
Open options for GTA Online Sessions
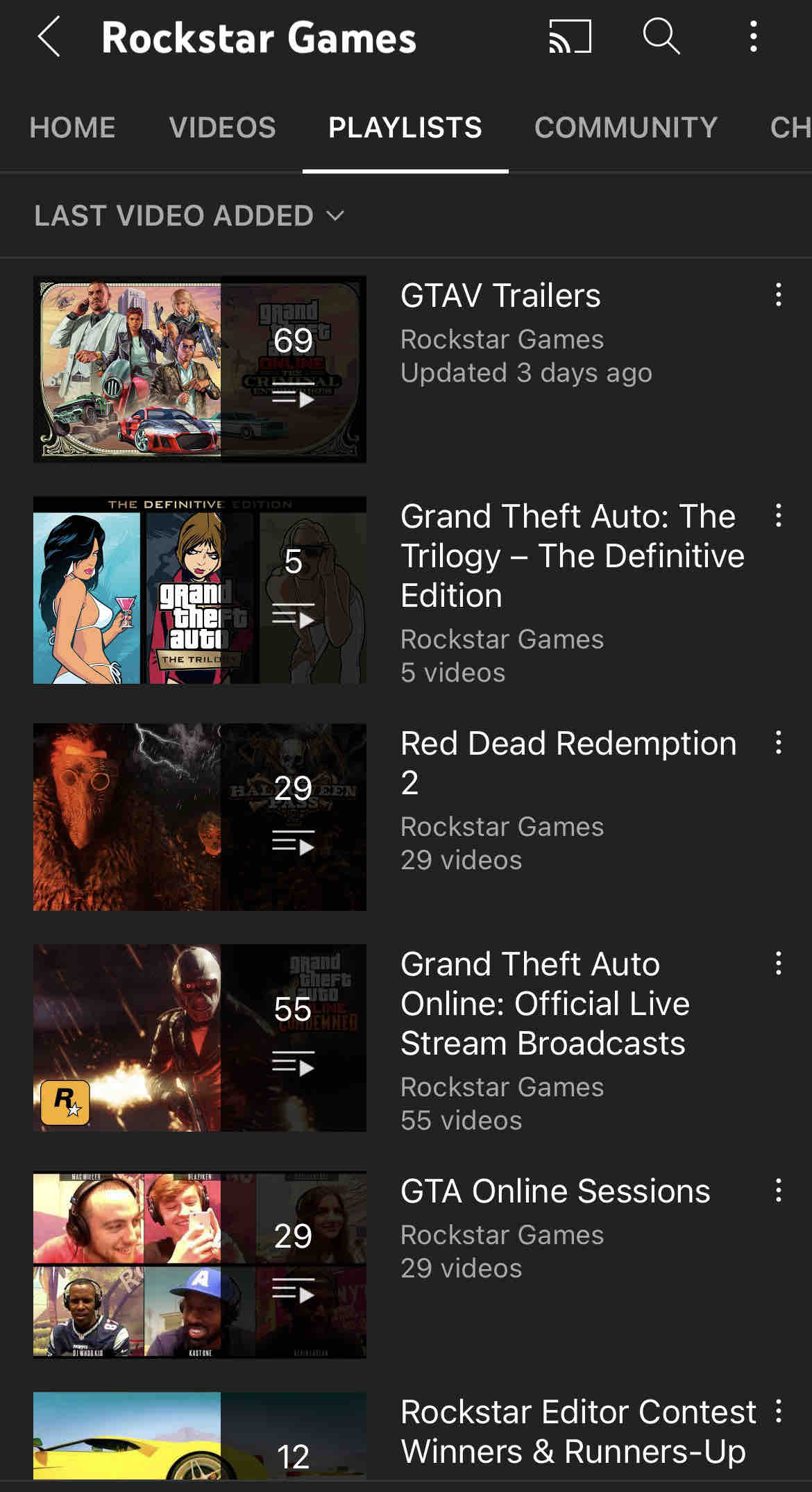pyautogui.click(x=779, y=1191)
